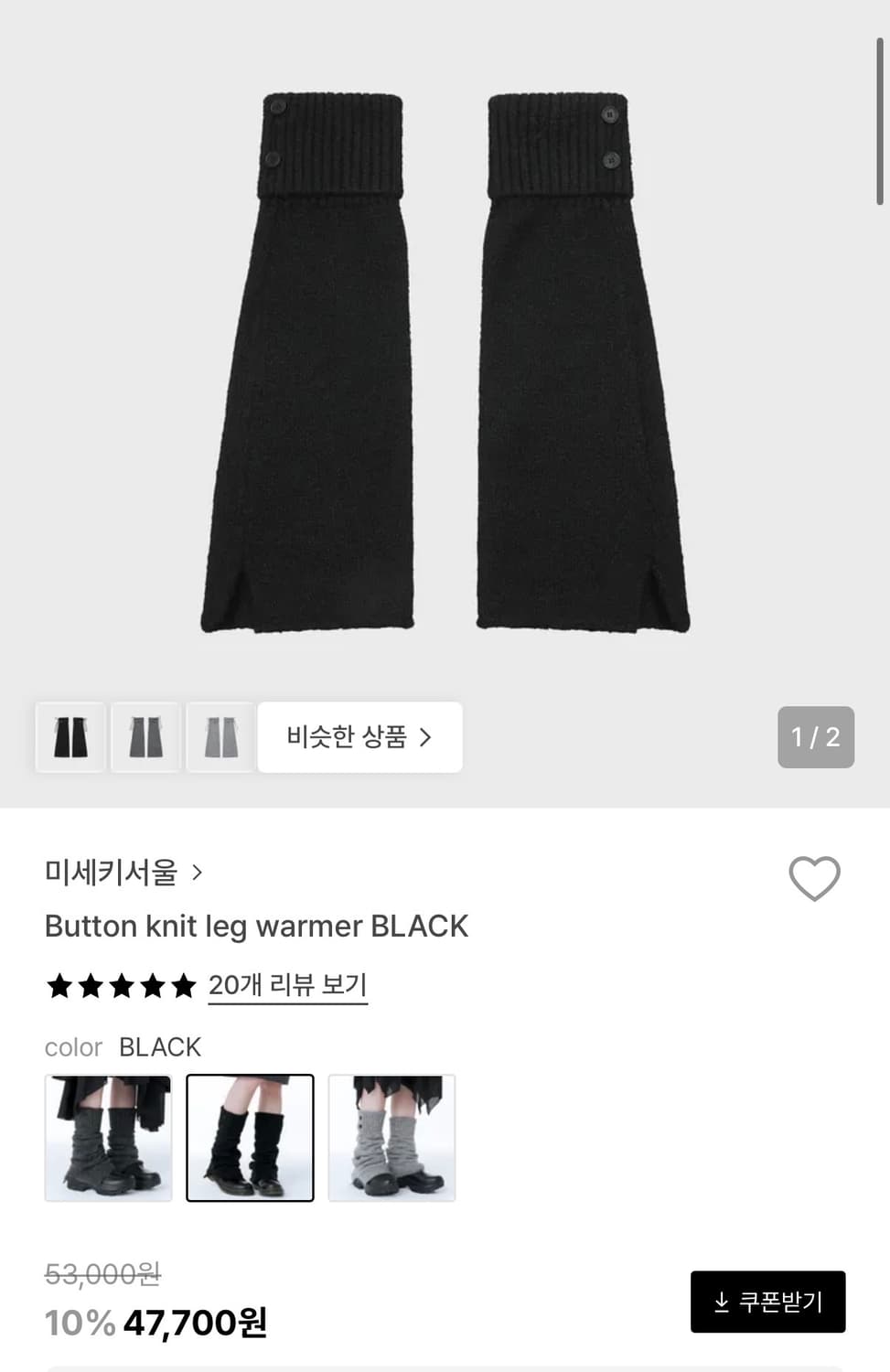Open the 20개 리뷰 보기 reviews
The image size is (890, 1372).
tap(287, 985)
